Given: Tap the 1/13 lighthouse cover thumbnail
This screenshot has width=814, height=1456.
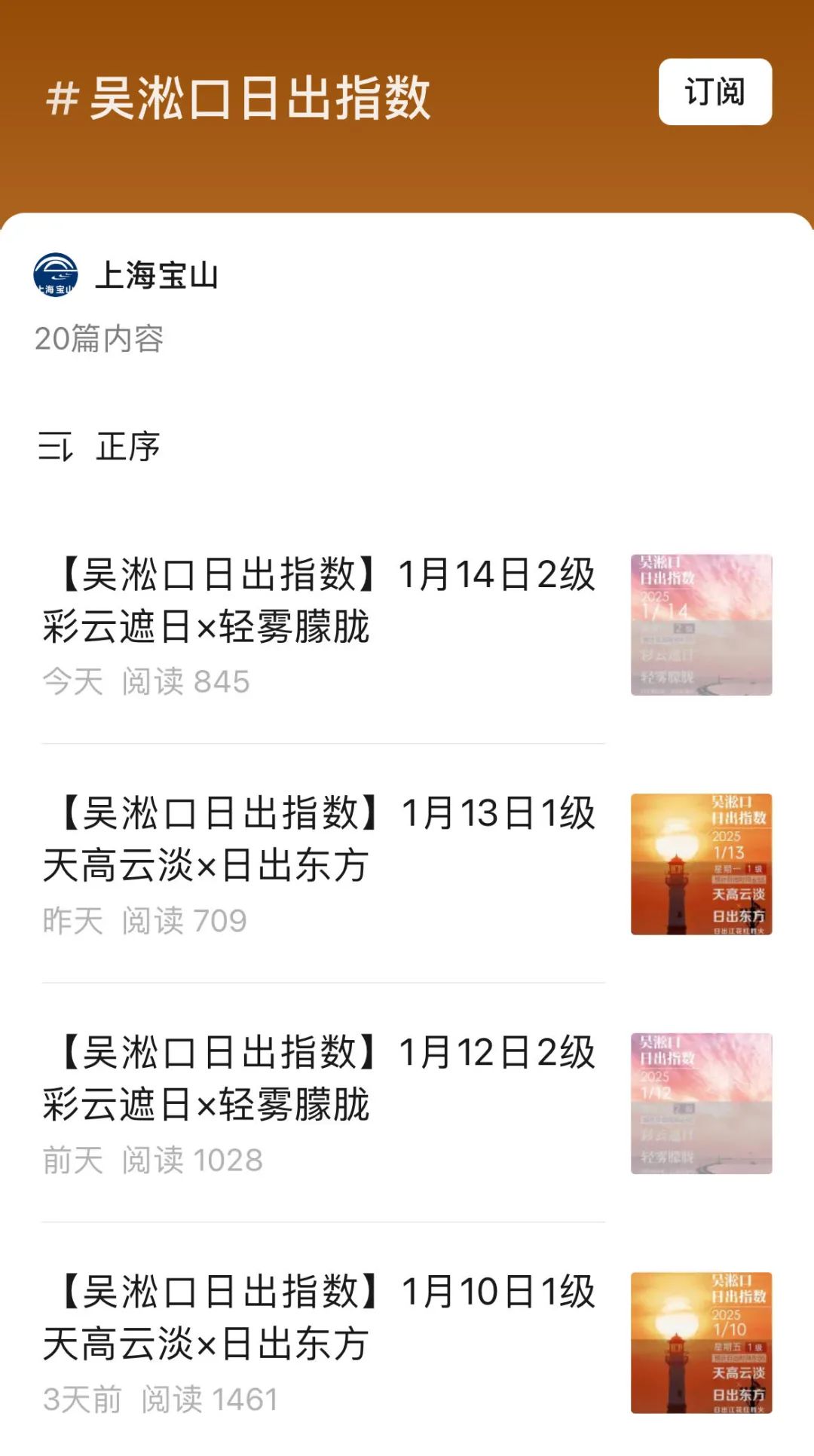Looking at the screenshot, I should coord(701,864).
